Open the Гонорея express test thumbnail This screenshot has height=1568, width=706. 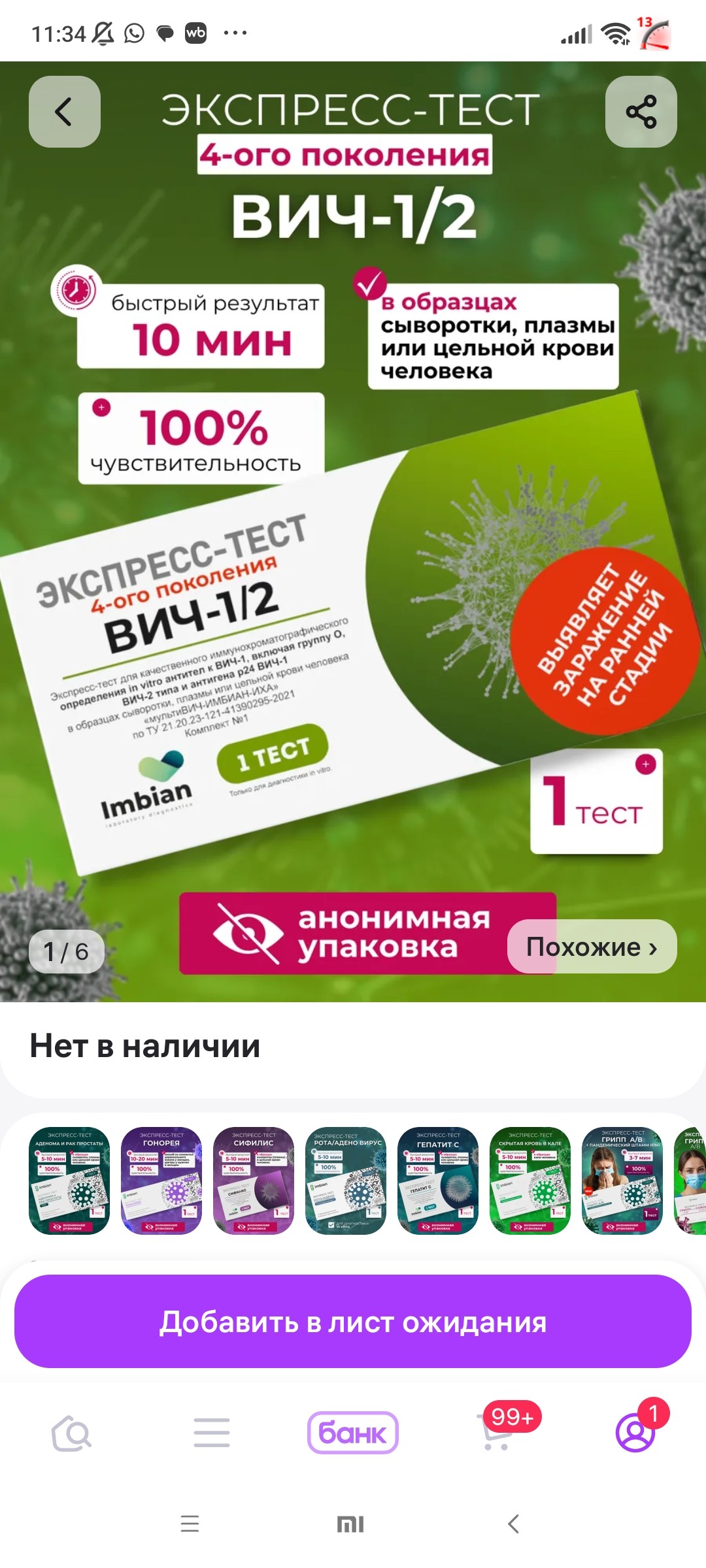point(161,1181)
